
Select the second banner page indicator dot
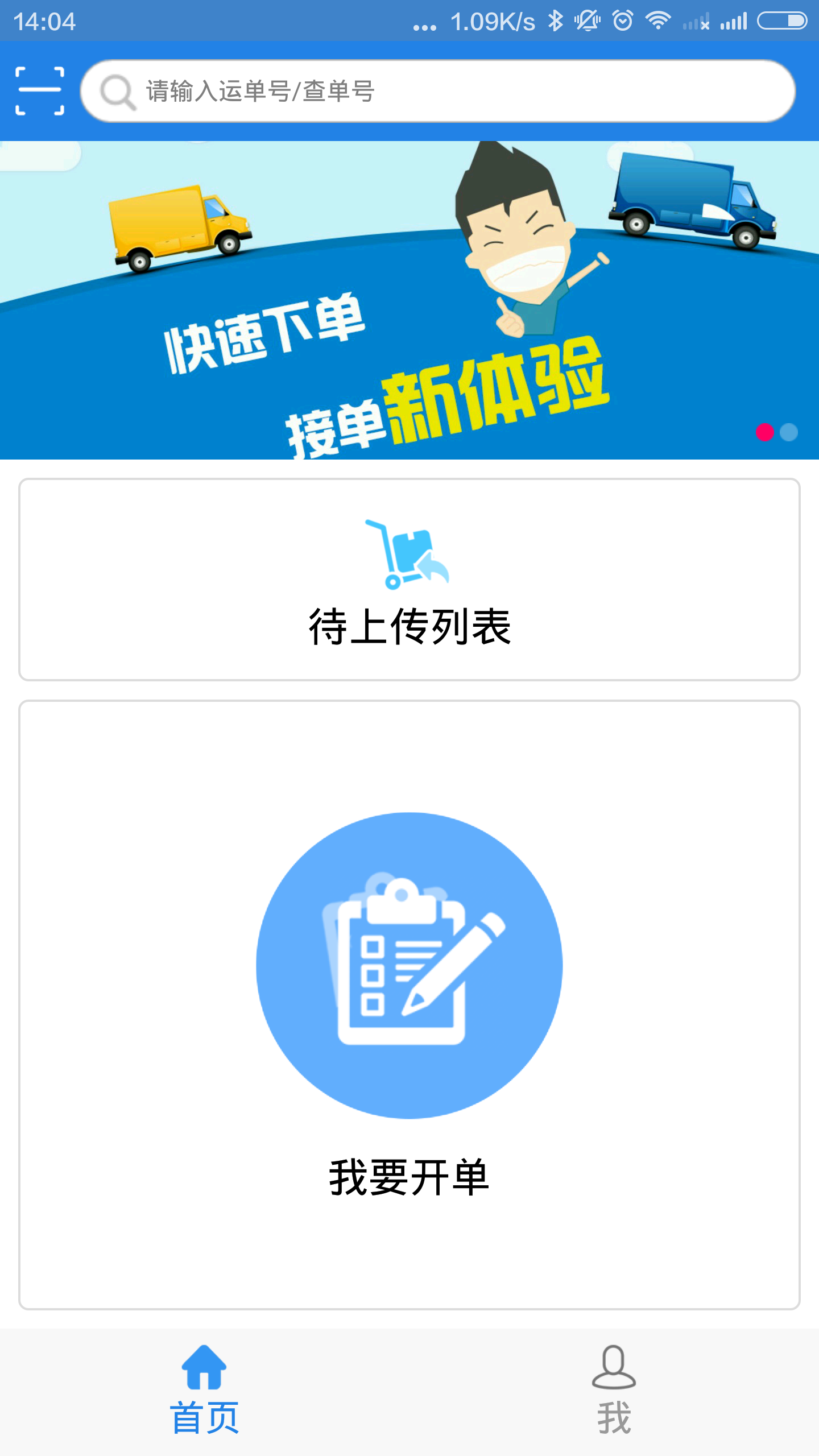tap(789, 432)
